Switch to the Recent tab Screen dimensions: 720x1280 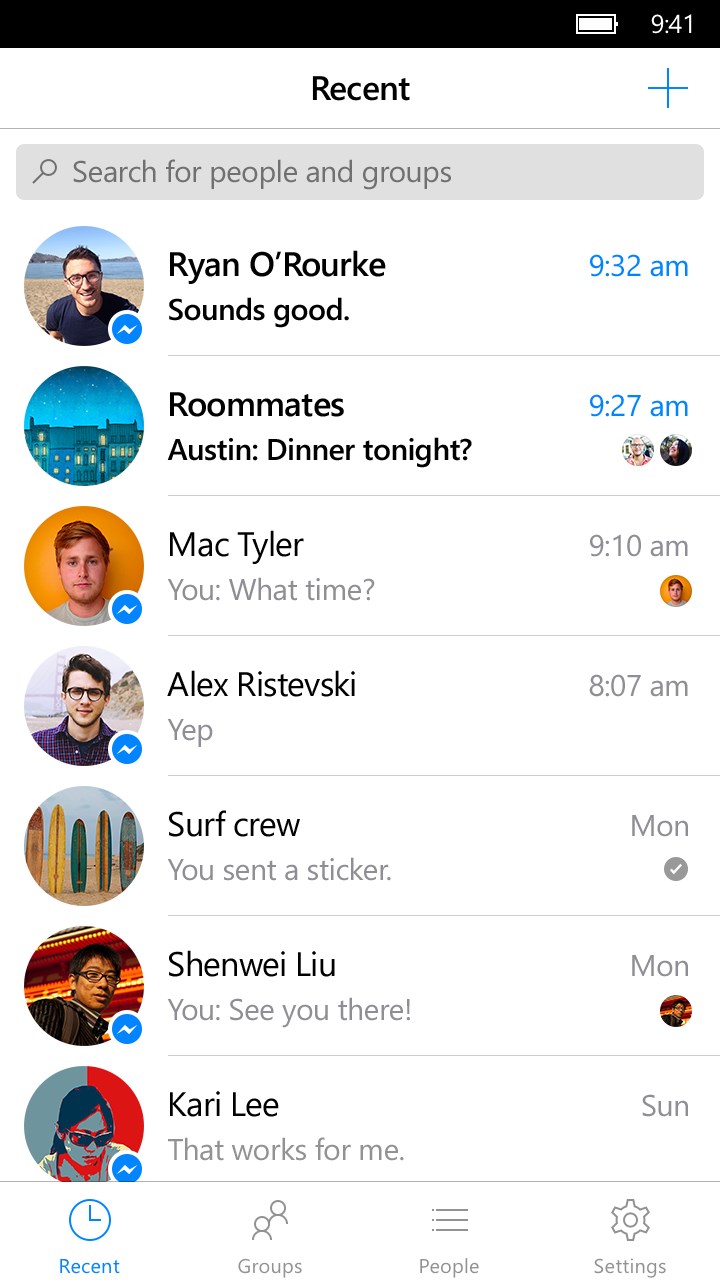89,1236
